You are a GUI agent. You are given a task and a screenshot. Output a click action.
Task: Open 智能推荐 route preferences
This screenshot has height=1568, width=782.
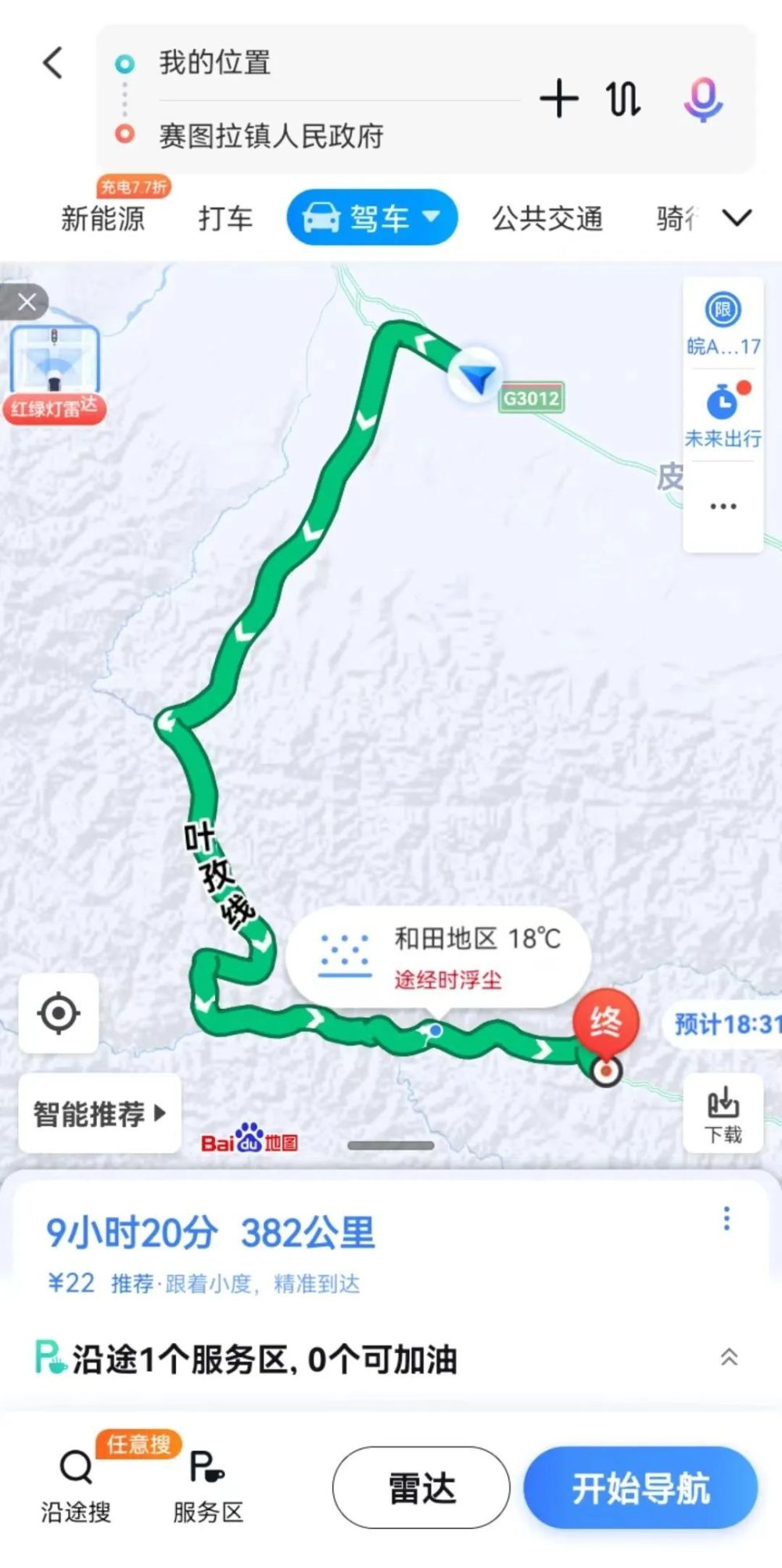click(99, 1113)
